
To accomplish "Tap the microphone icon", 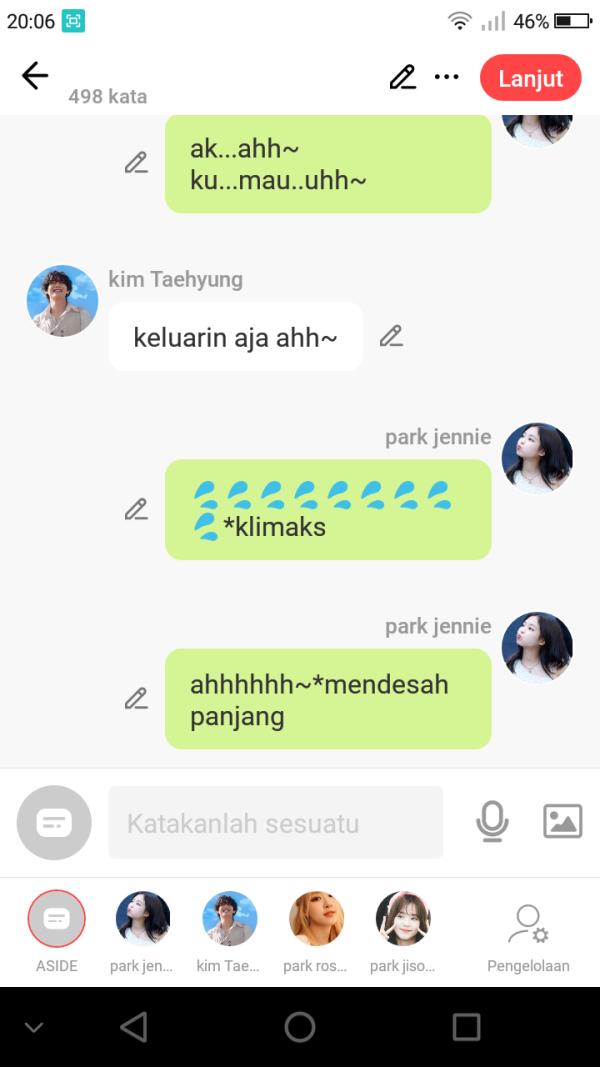I will (x=491, y=822).
